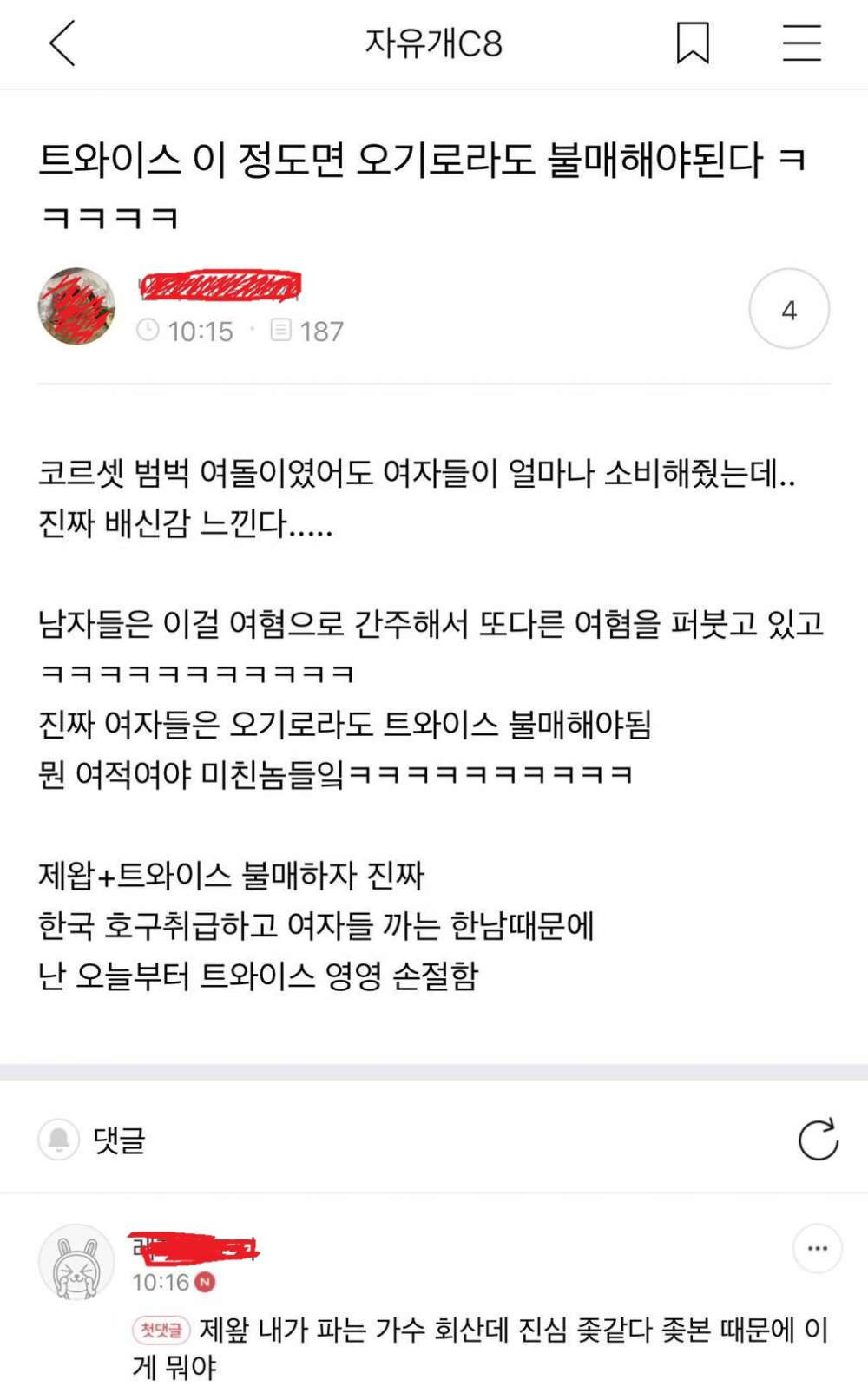This screenshot has height=1393, width=868.
Task: Open the post author's profile picture
Action: point(76,307)
